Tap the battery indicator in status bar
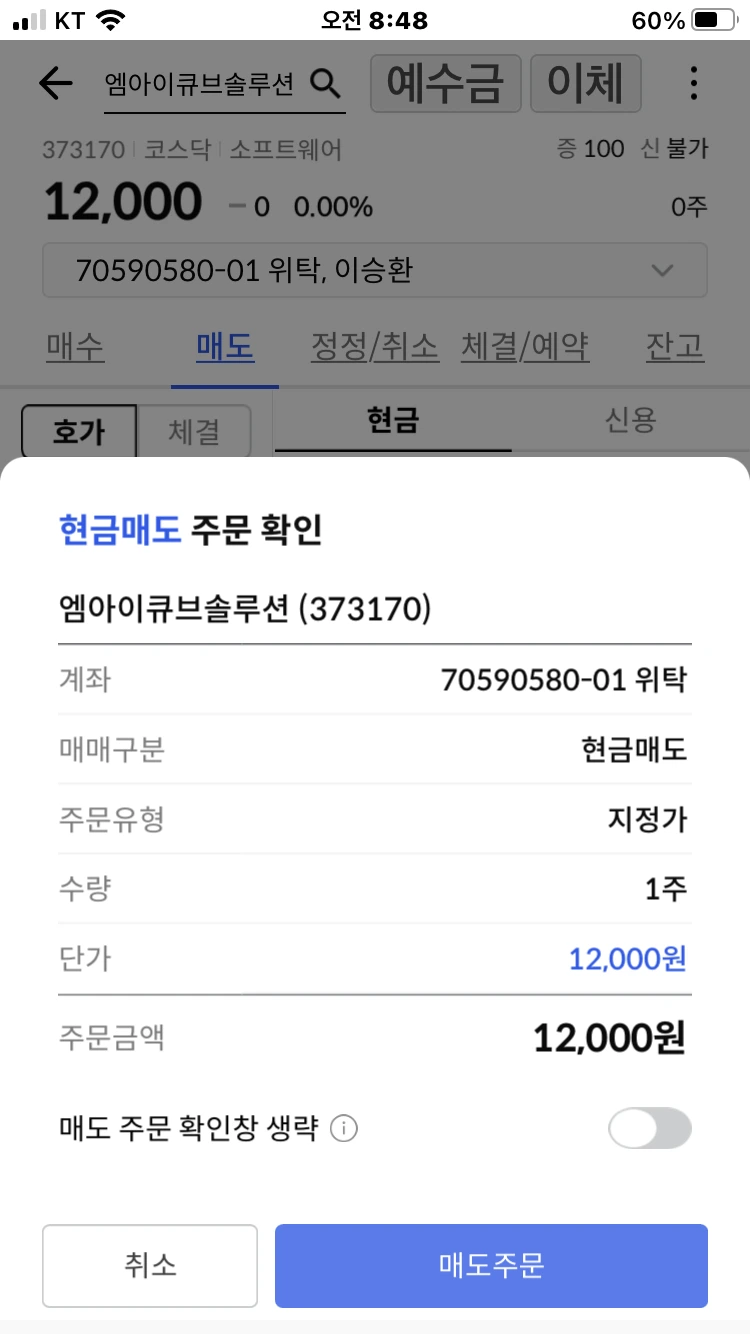The height and width of the screenshot is (1334, 750). [x=712, y=17]
